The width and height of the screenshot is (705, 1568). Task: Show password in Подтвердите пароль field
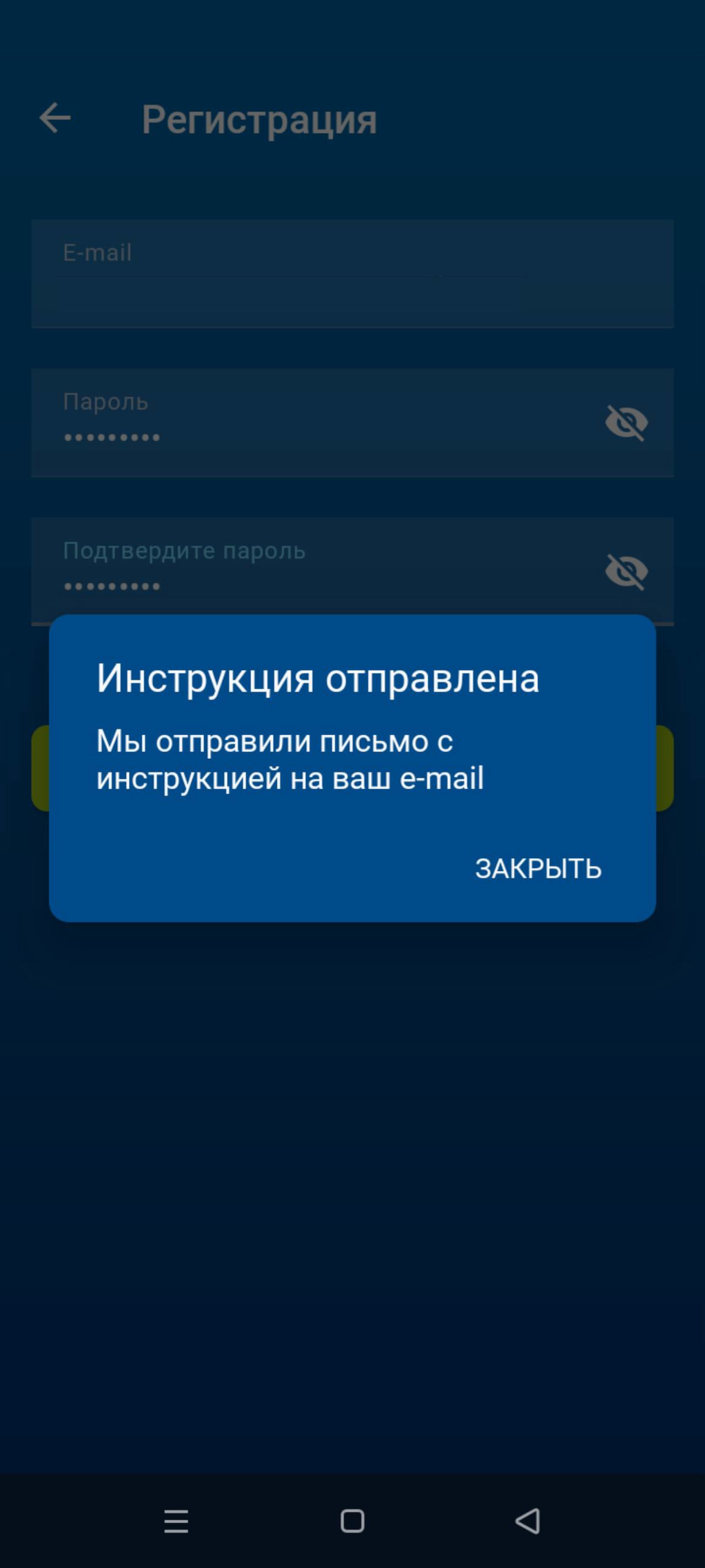point(626,571)
